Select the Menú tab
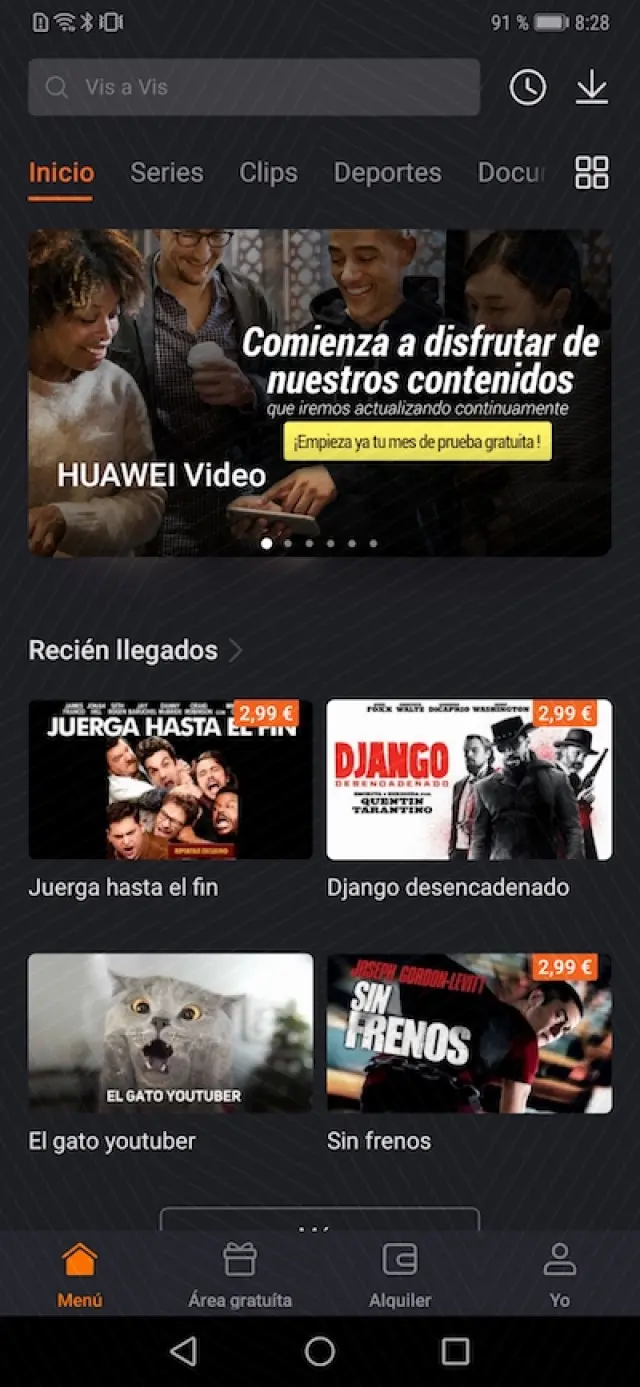640x1387 pixels. (x=80, y=1273)
